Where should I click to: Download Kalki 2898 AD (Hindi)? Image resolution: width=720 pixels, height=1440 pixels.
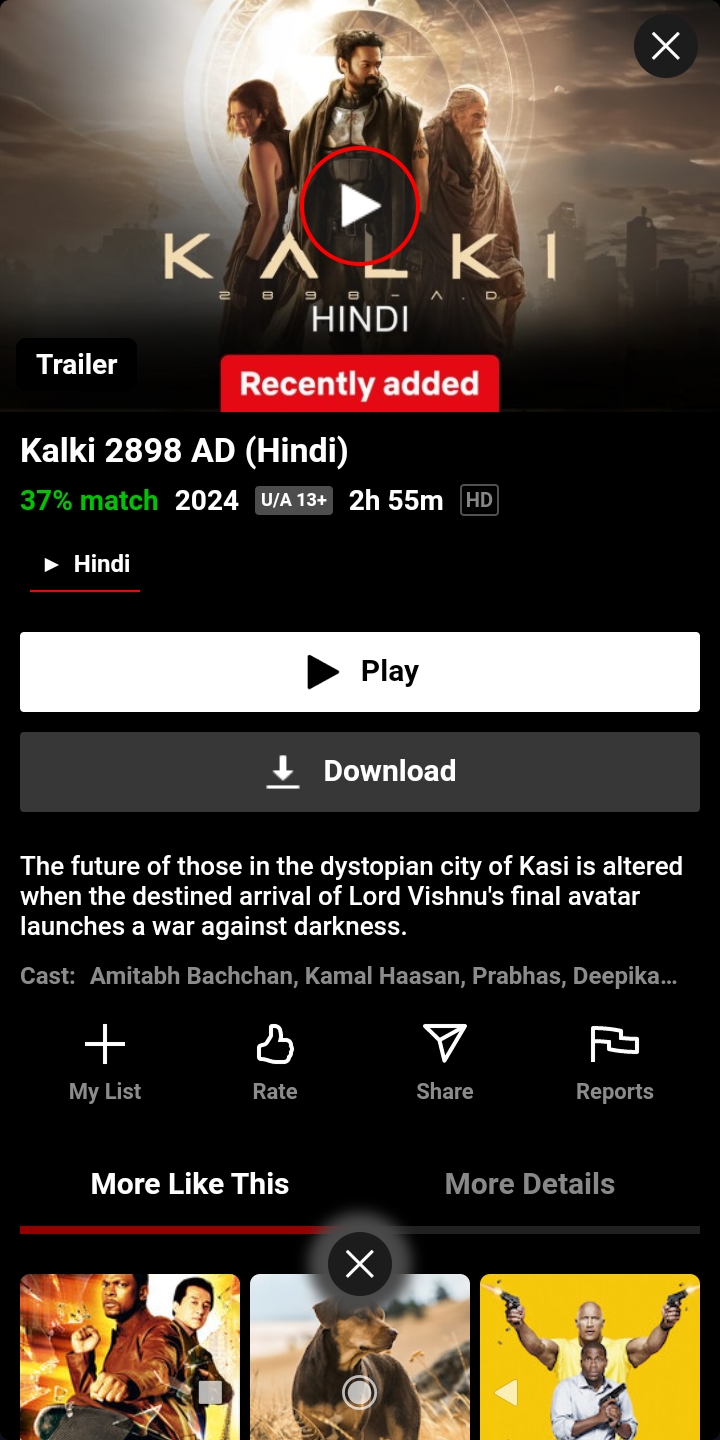[x=360, y=771]
